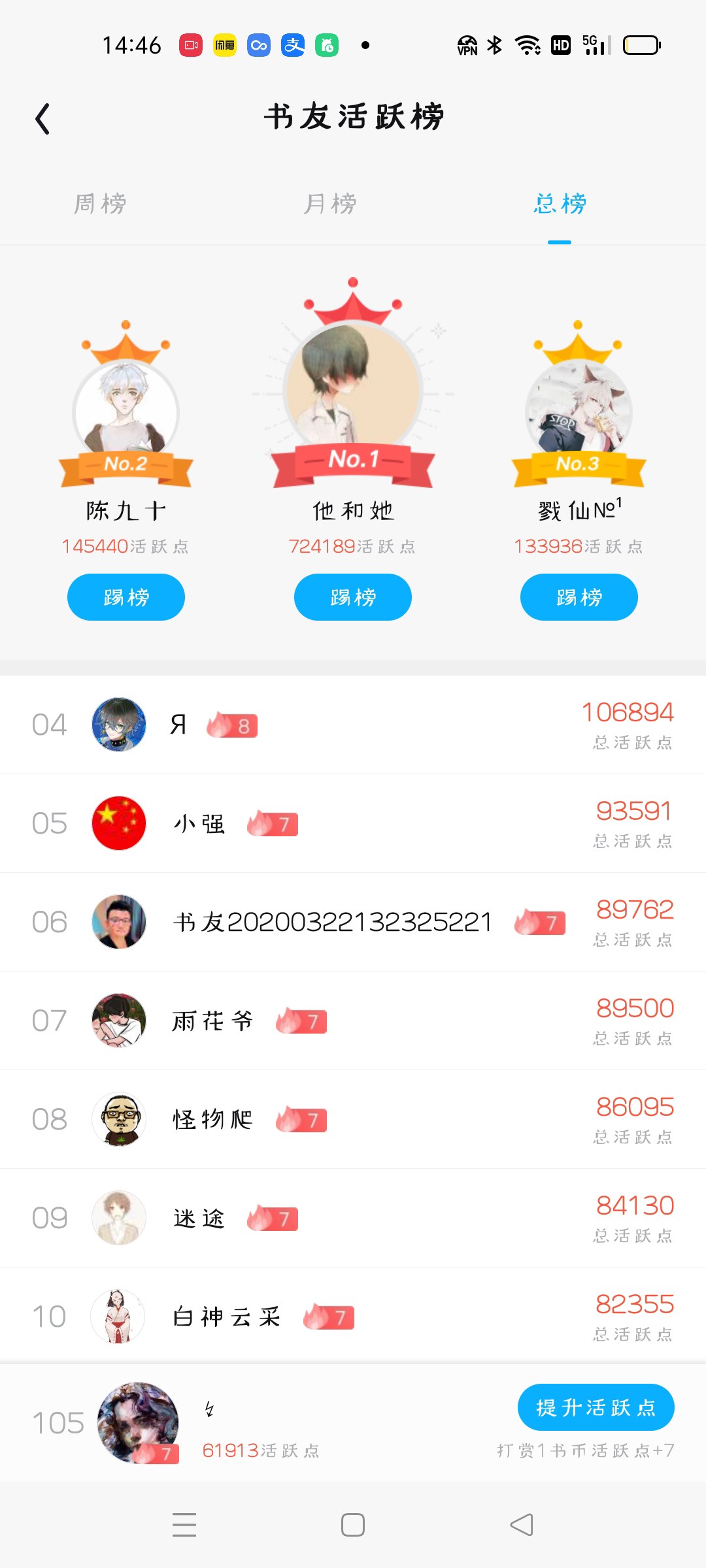
Task: Open 怪物爬's ranking row
Action: (x=353, y=1120)
